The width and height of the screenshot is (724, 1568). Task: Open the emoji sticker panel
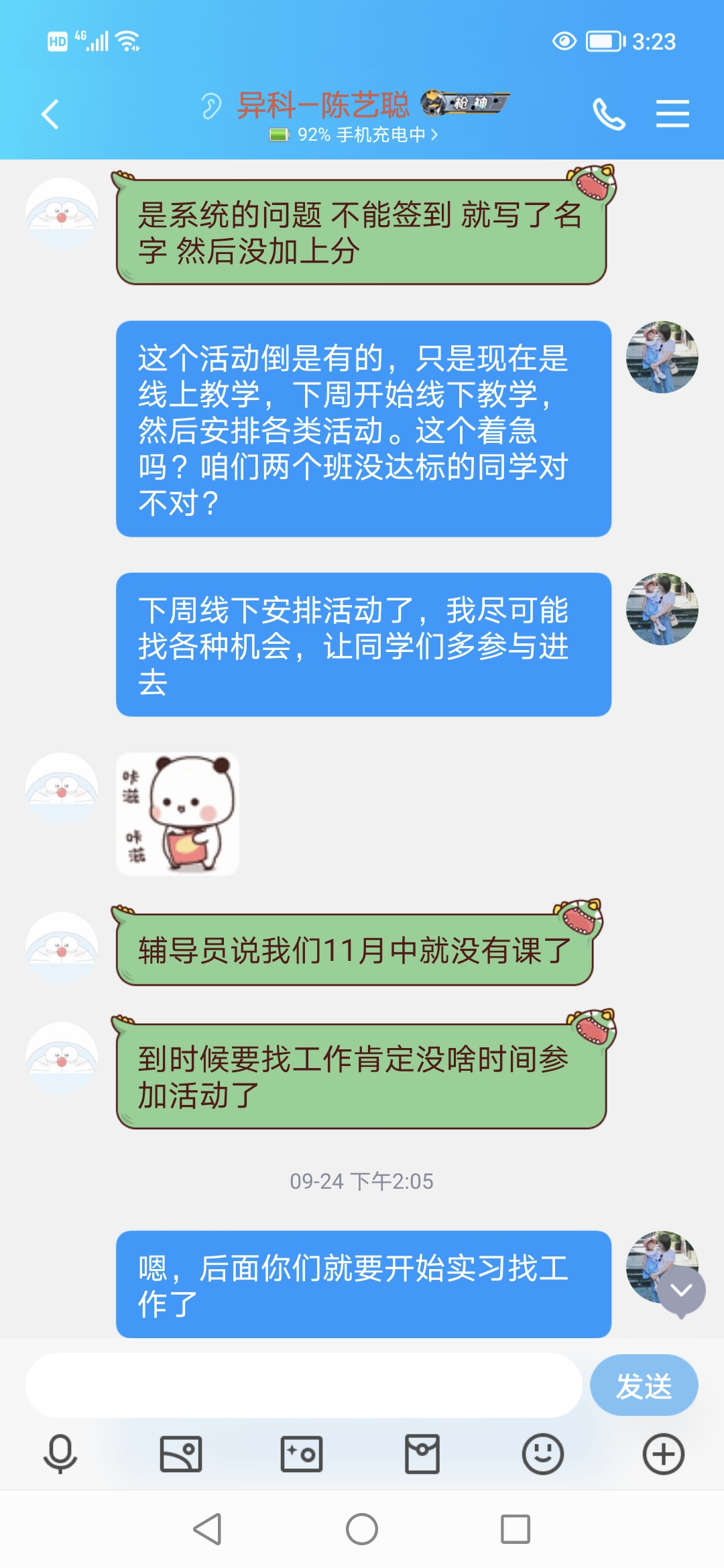coord(543,1454)
